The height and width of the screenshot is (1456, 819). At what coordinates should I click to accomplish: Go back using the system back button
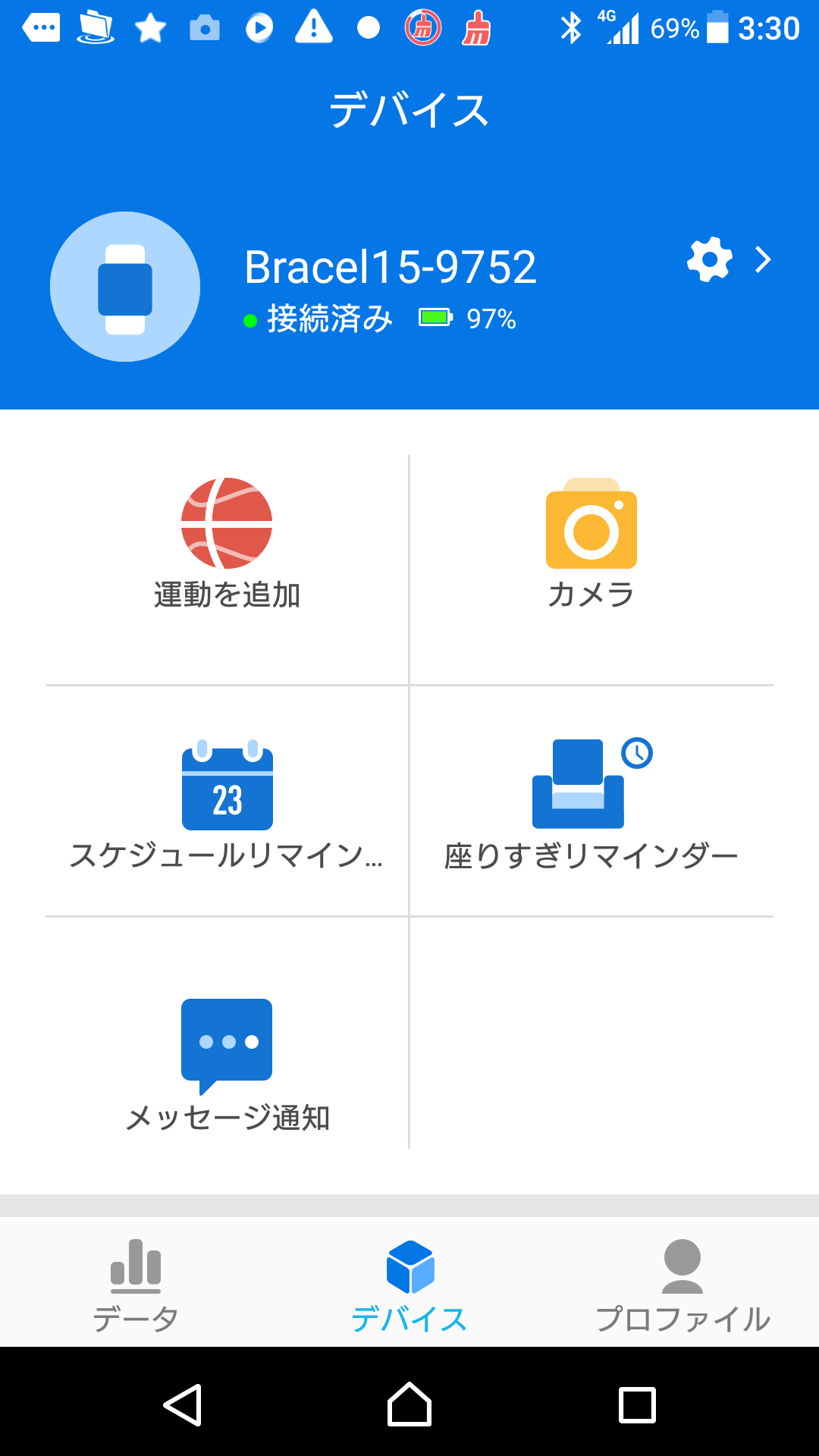(183, 1405)
